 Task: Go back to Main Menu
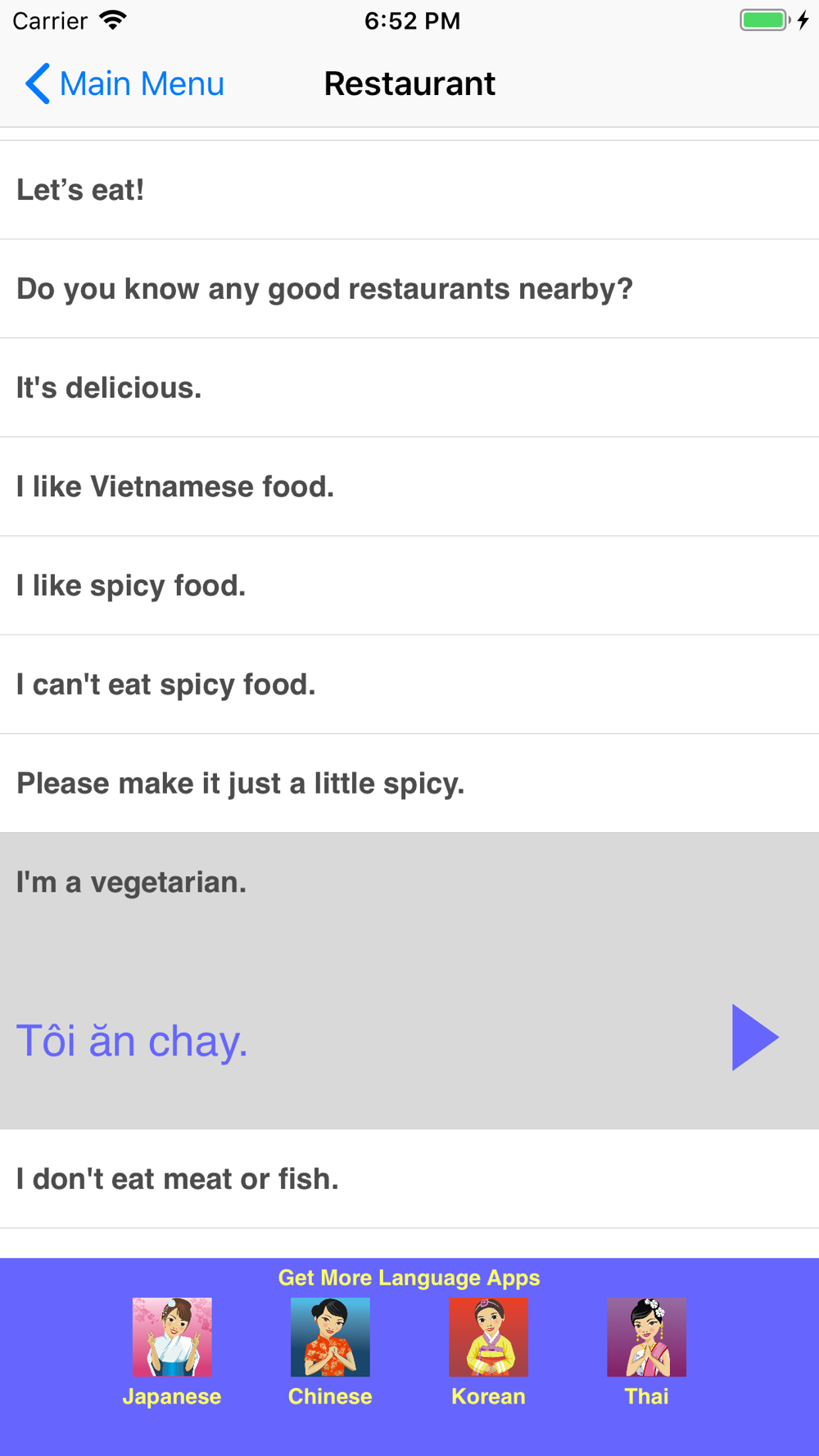point(124,84)
